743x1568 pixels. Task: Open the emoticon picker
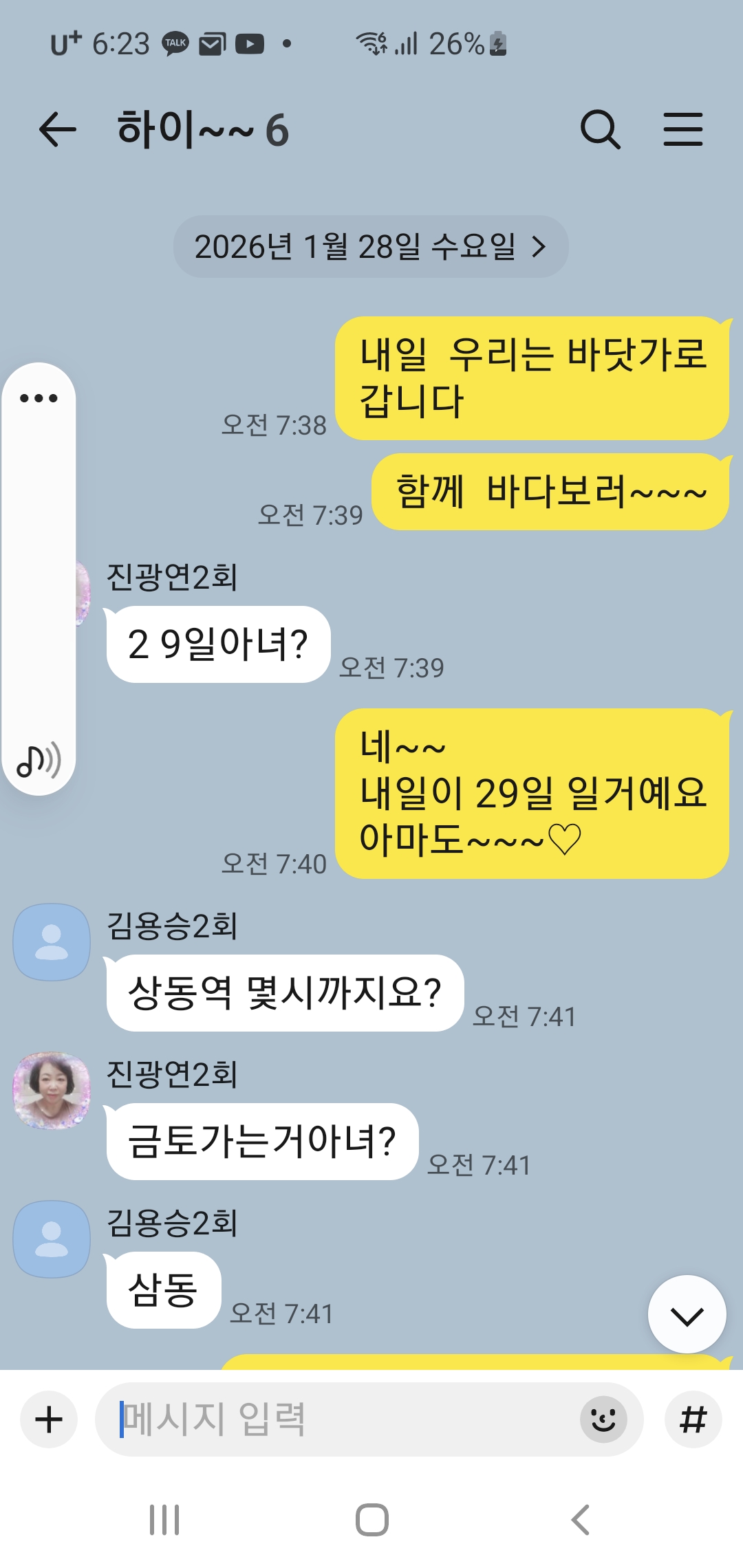pos(603,1419)
